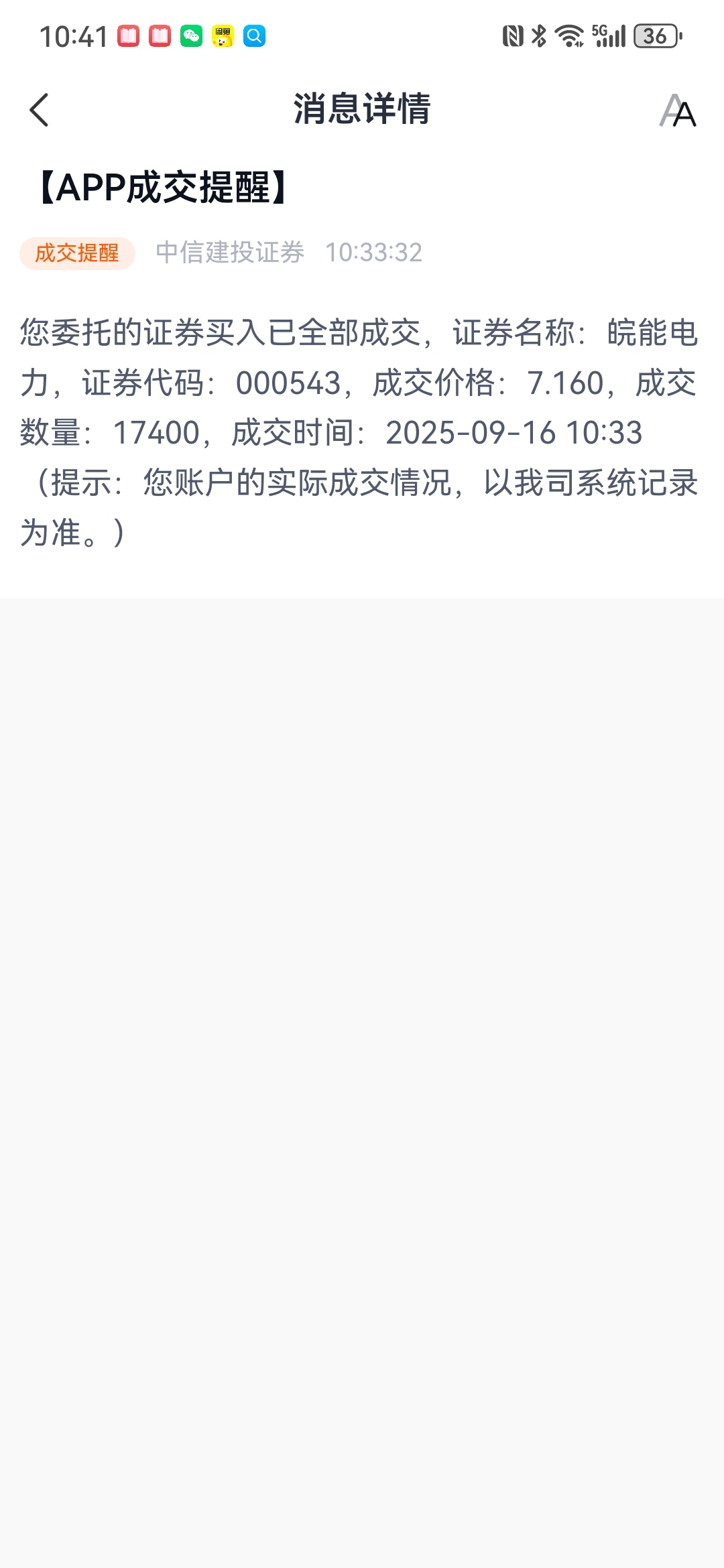Go back from the message details page
724x1568 pixels.
40,110
